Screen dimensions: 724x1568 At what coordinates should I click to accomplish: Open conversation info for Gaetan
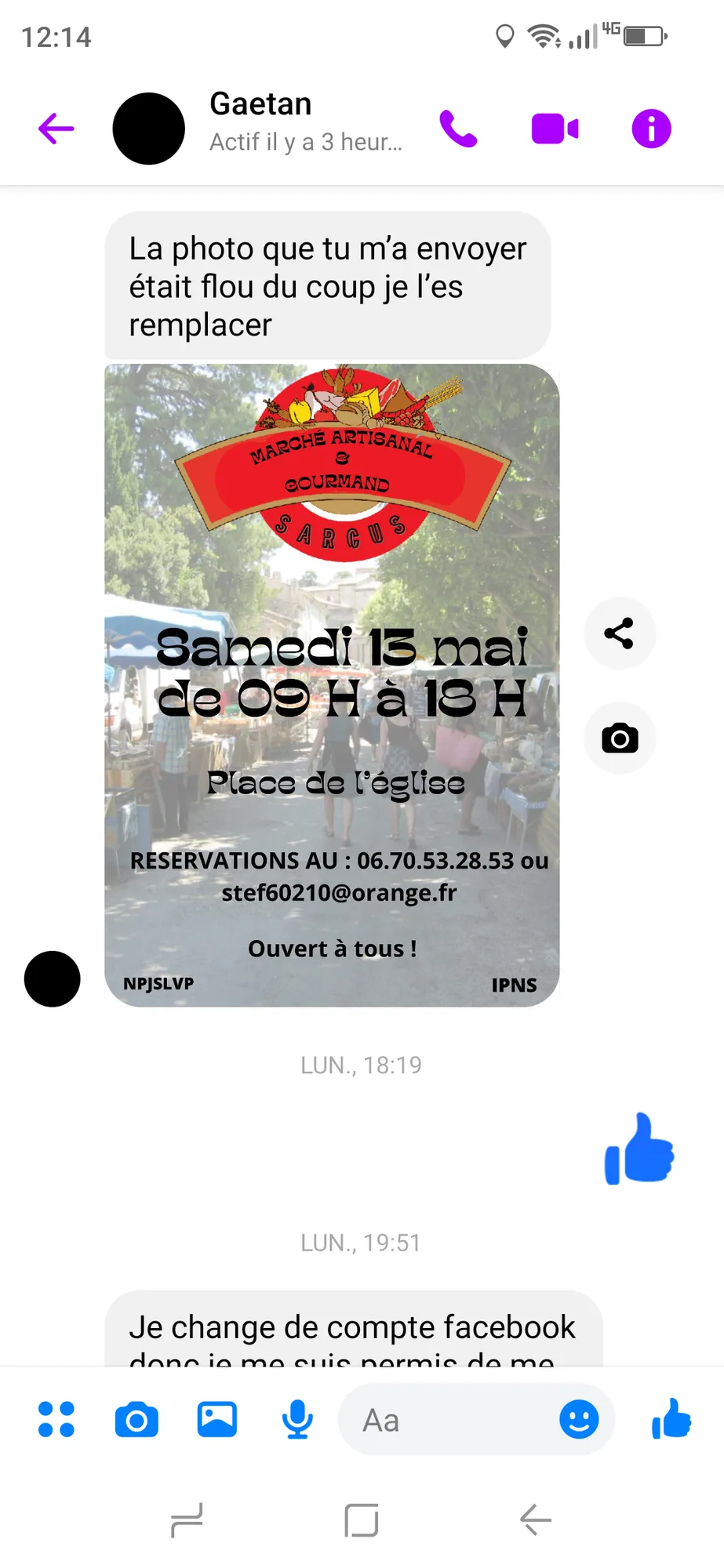click(651, 129)
